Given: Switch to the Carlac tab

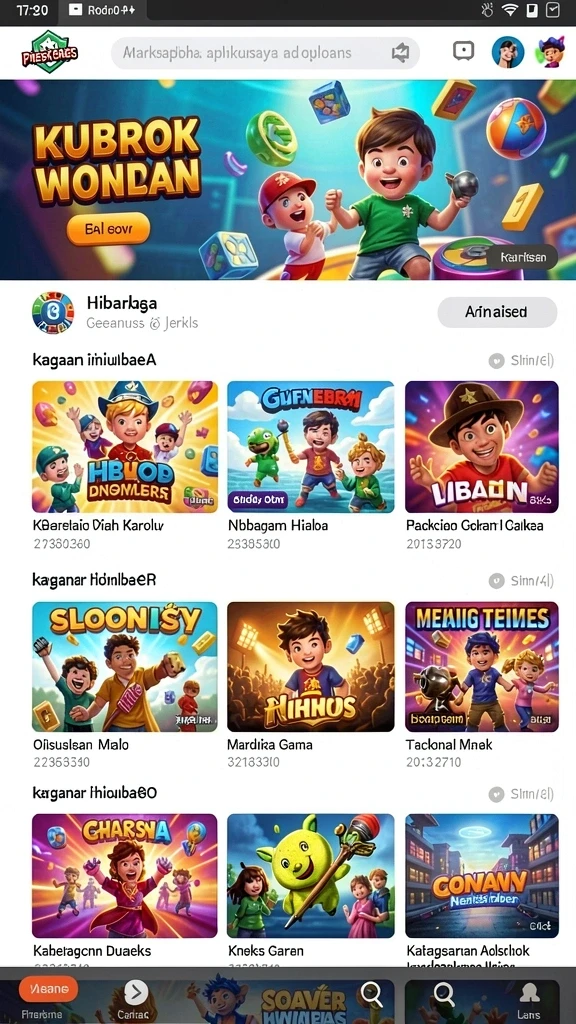Looking at the screenshot, I should (x=136, y=1000).
